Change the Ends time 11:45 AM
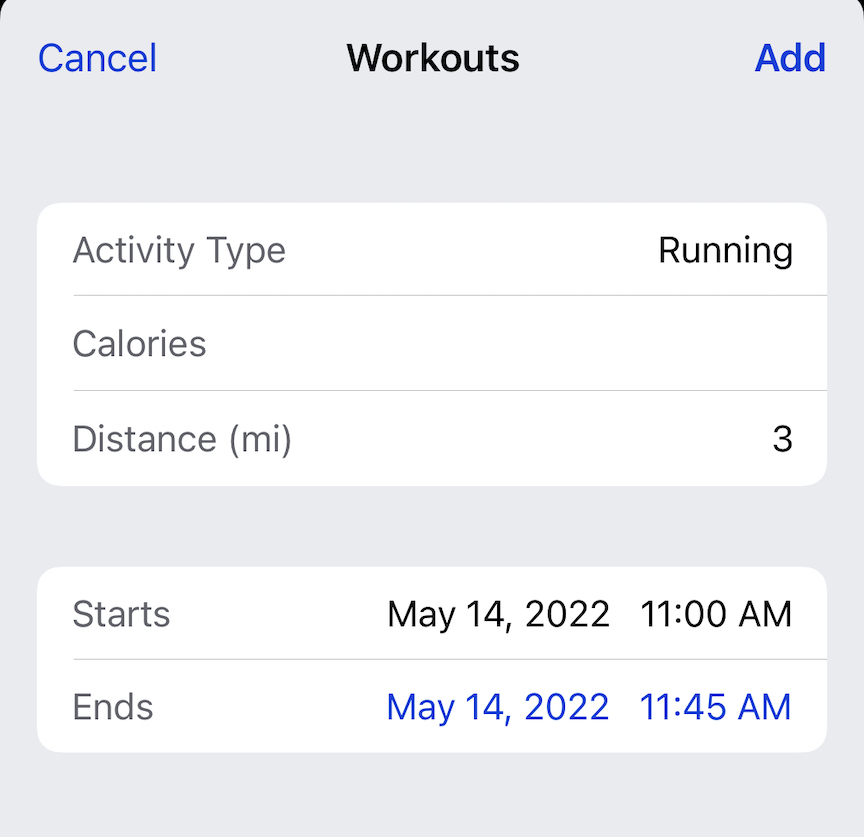This screenshot has width=864, height=837. click(716, 707)
